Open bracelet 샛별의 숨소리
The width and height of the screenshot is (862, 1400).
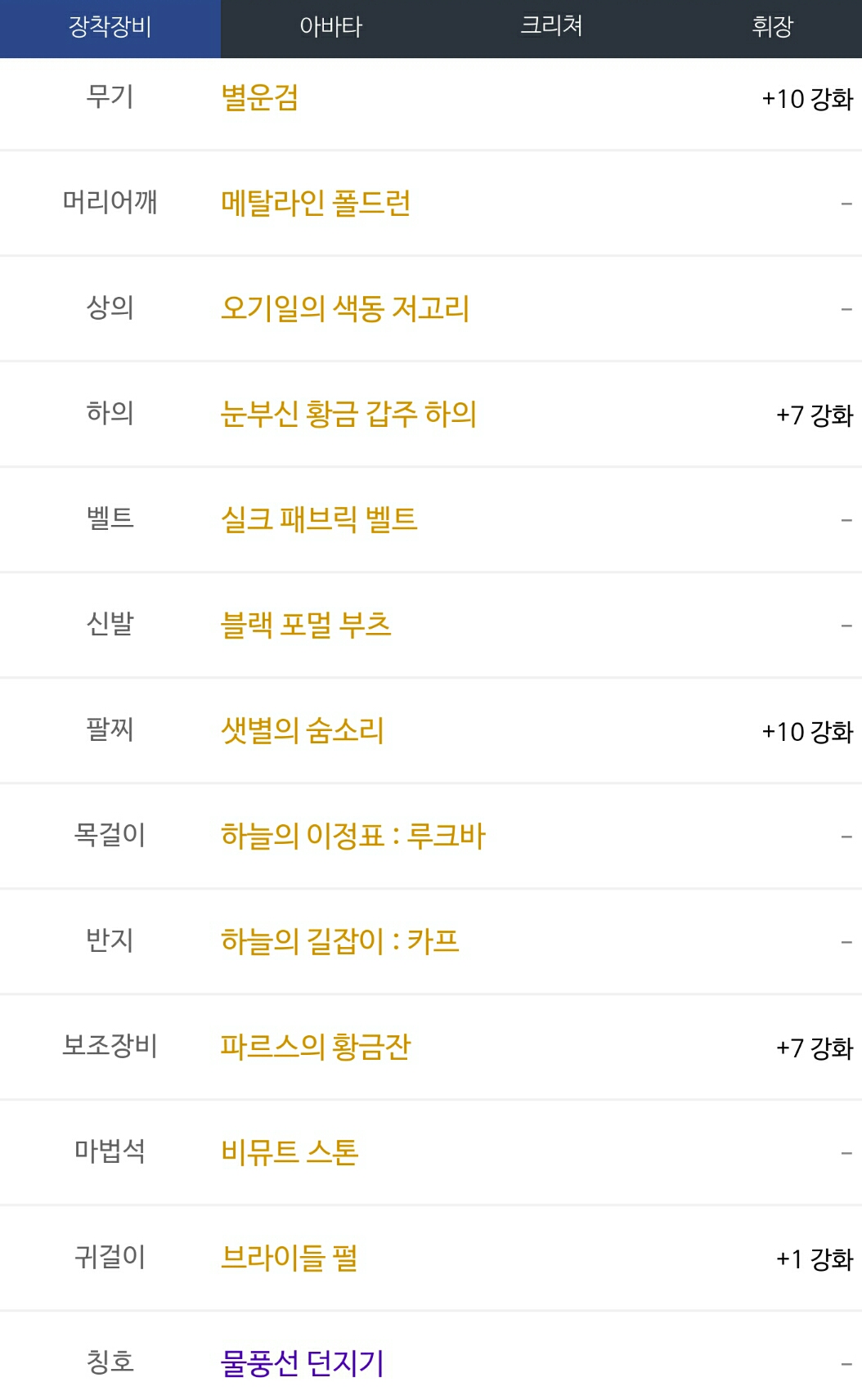click(x=303, y=730)
